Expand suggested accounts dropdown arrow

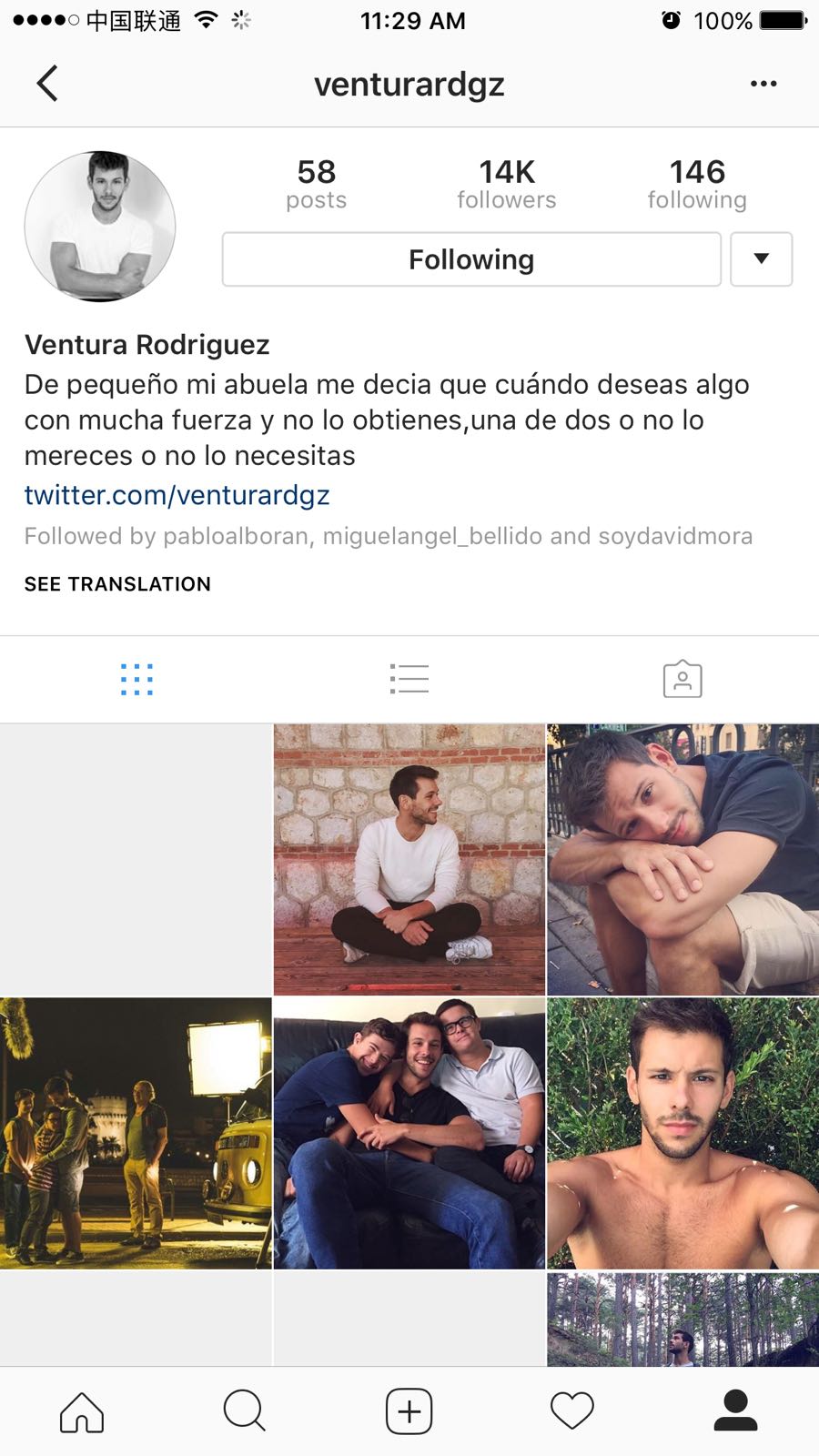click(x=761, y=259)
